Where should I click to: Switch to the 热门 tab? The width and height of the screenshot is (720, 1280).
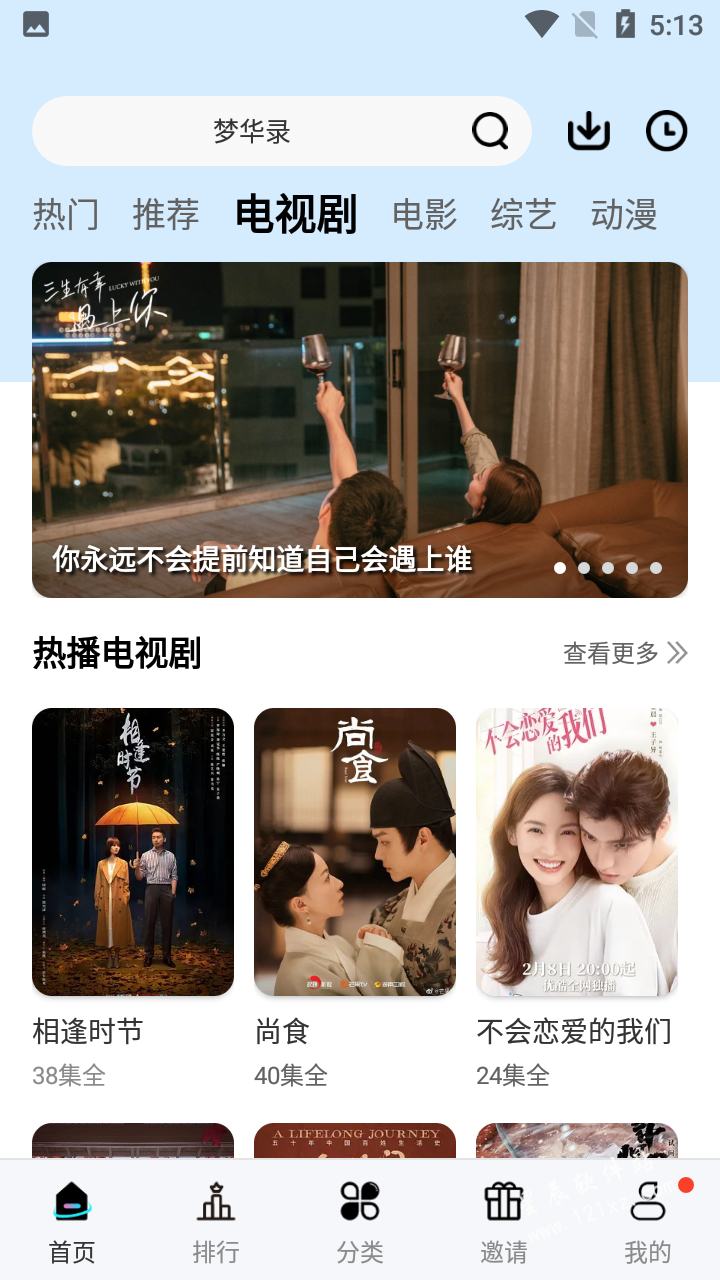(66, 214)
